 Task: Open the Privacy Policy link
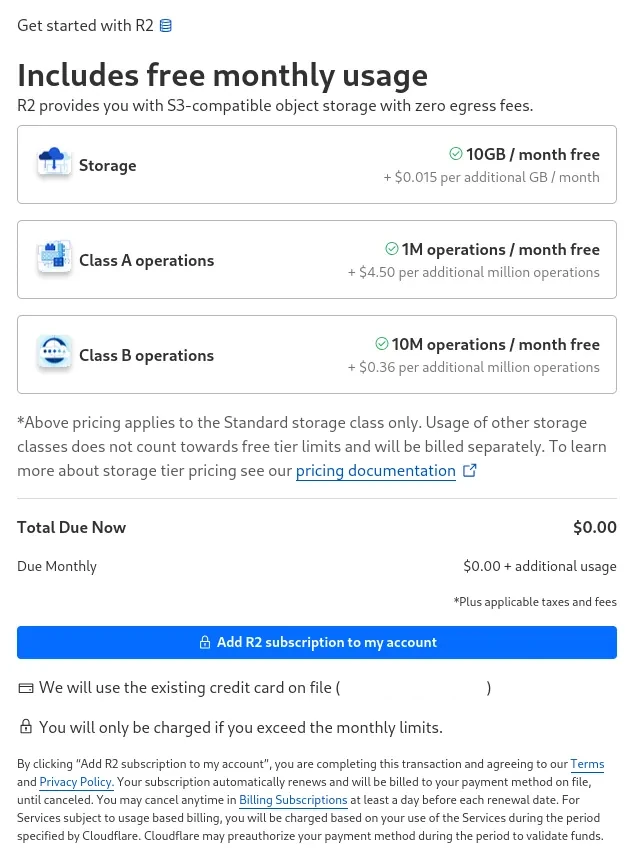pyautogui.click(x=76, y=782)
